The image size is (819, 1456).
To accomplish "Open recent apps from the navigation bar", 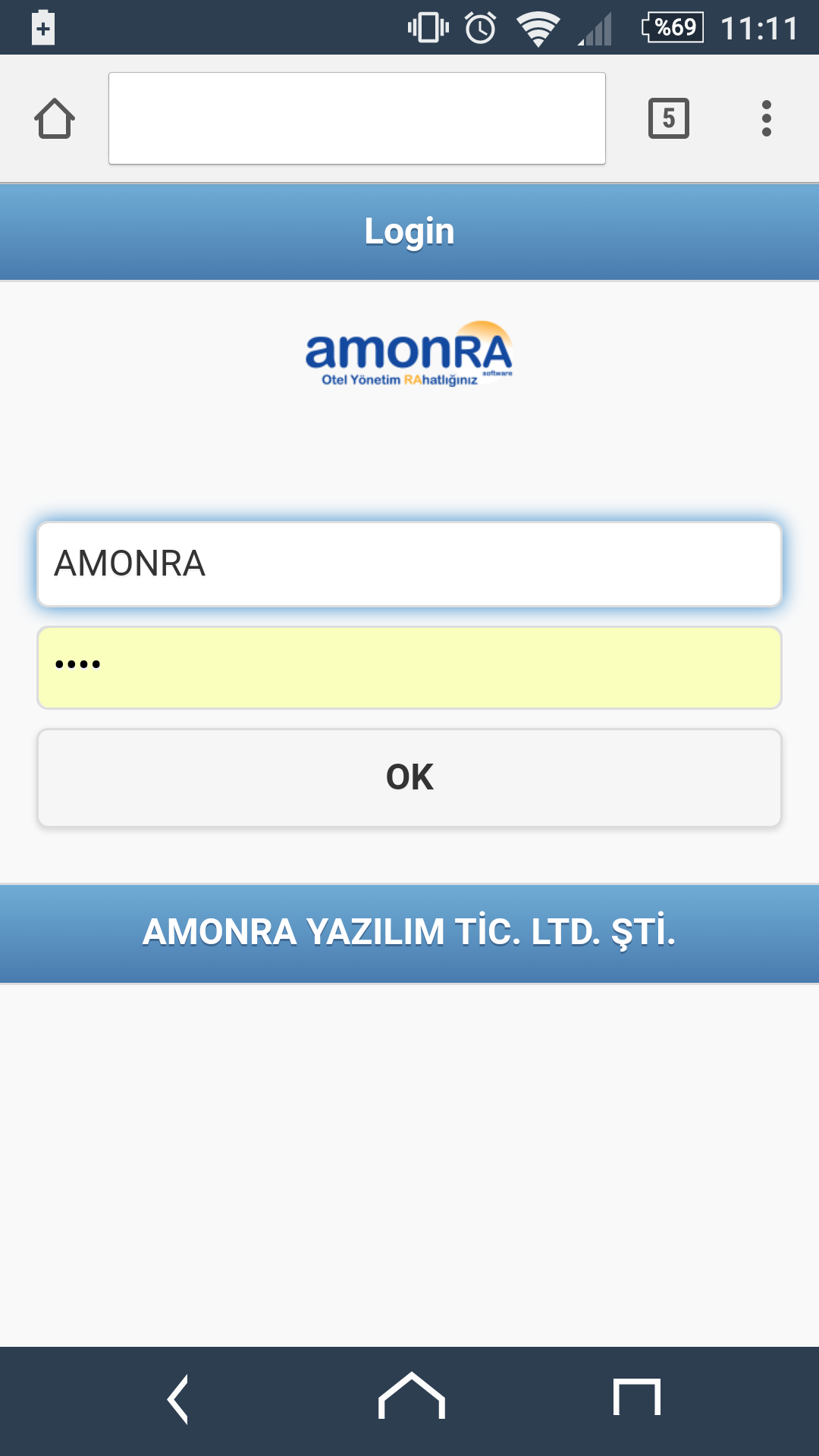I will (x=637, y=1397).
